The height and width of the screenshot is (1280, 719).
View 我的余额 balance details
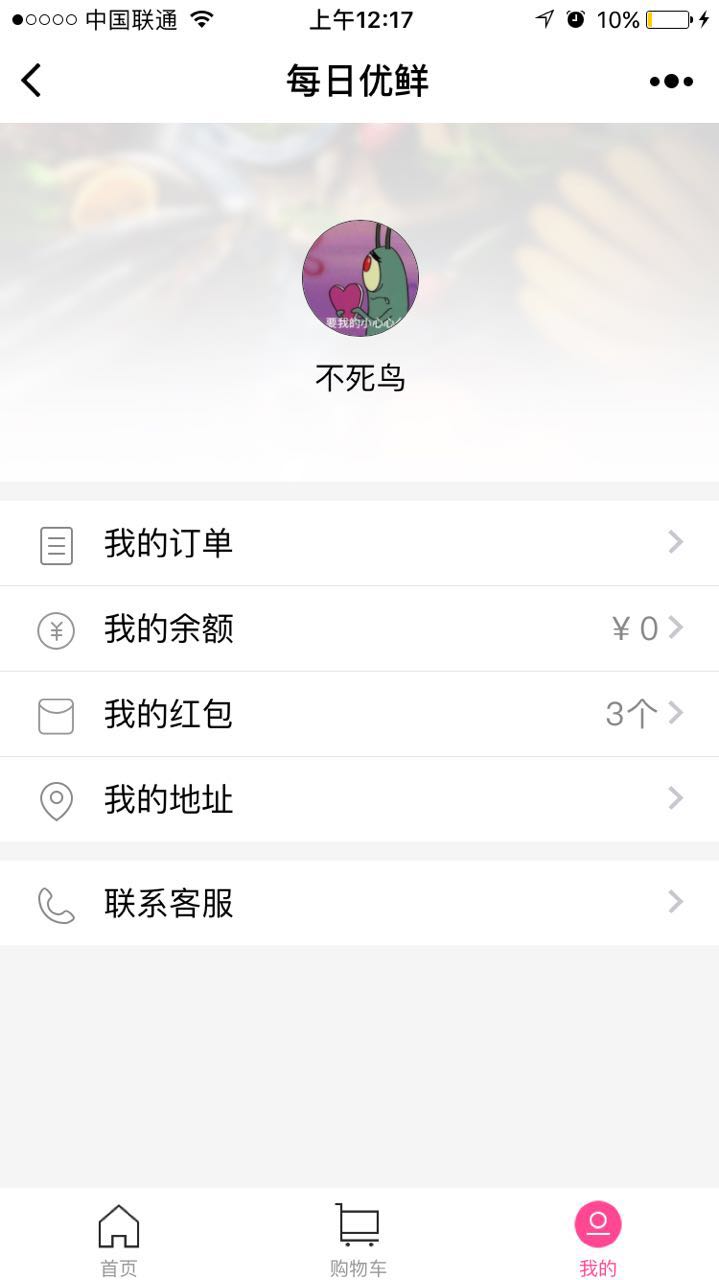[359, 629]
